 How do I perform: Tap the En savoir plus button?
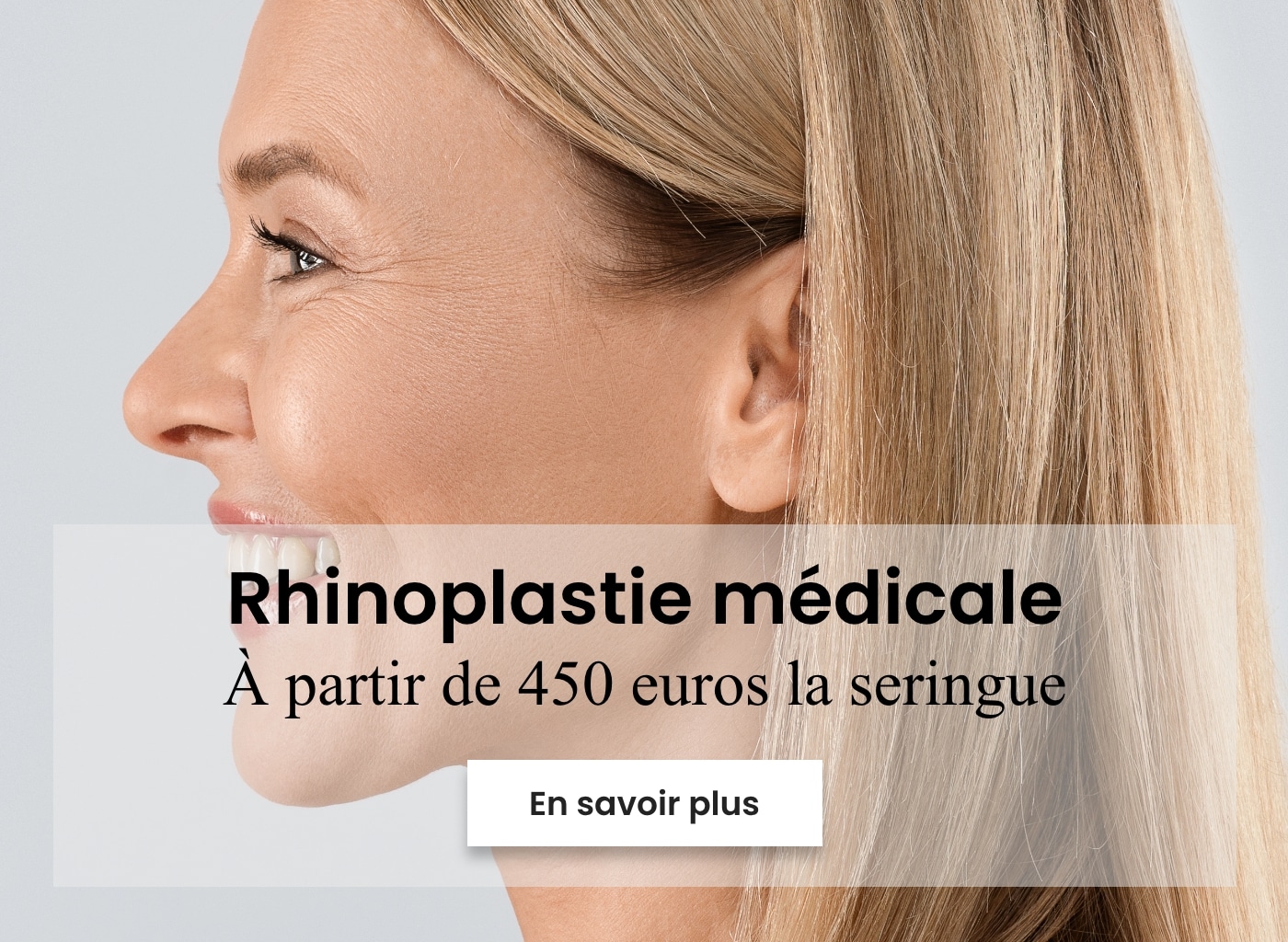[x=644, y=803]
